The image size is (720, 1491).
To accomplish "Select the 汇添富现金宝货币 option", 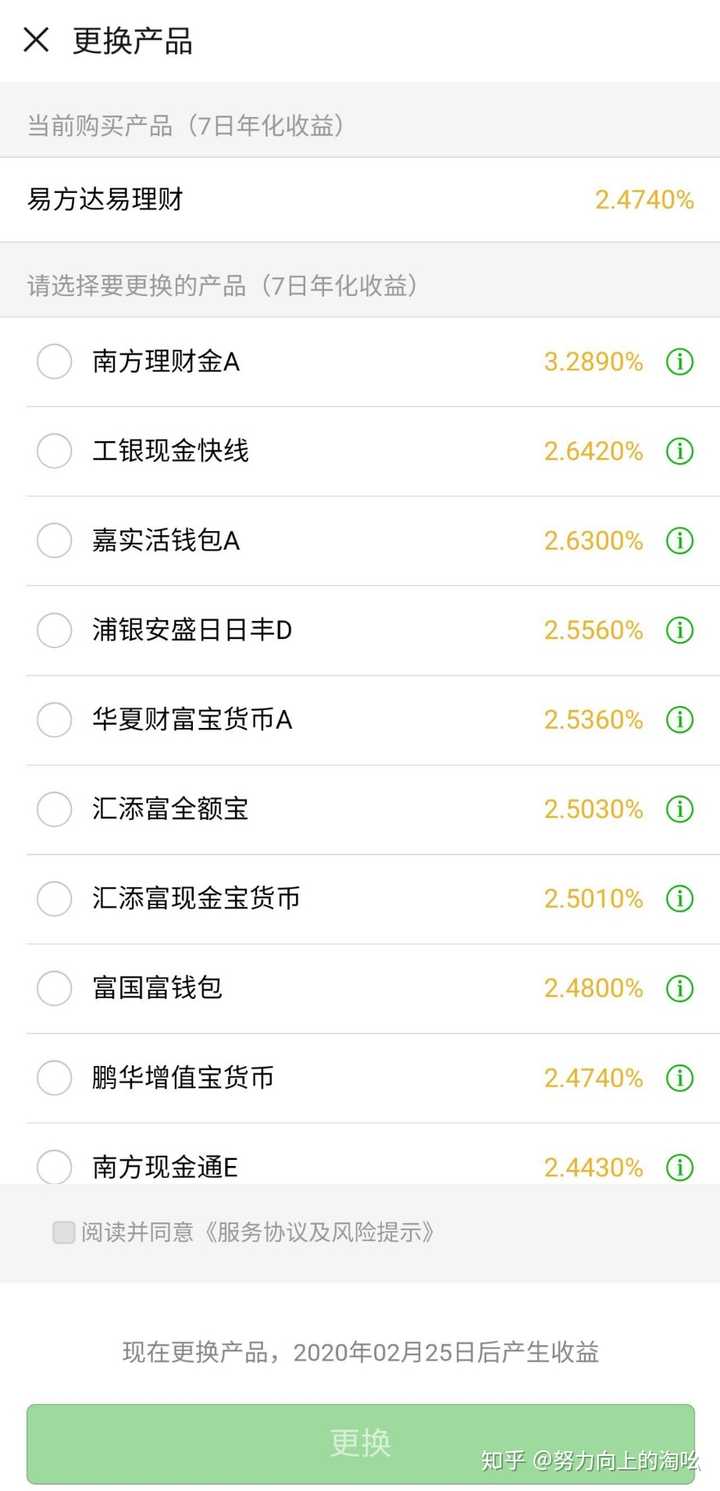I will click(54, 898).
